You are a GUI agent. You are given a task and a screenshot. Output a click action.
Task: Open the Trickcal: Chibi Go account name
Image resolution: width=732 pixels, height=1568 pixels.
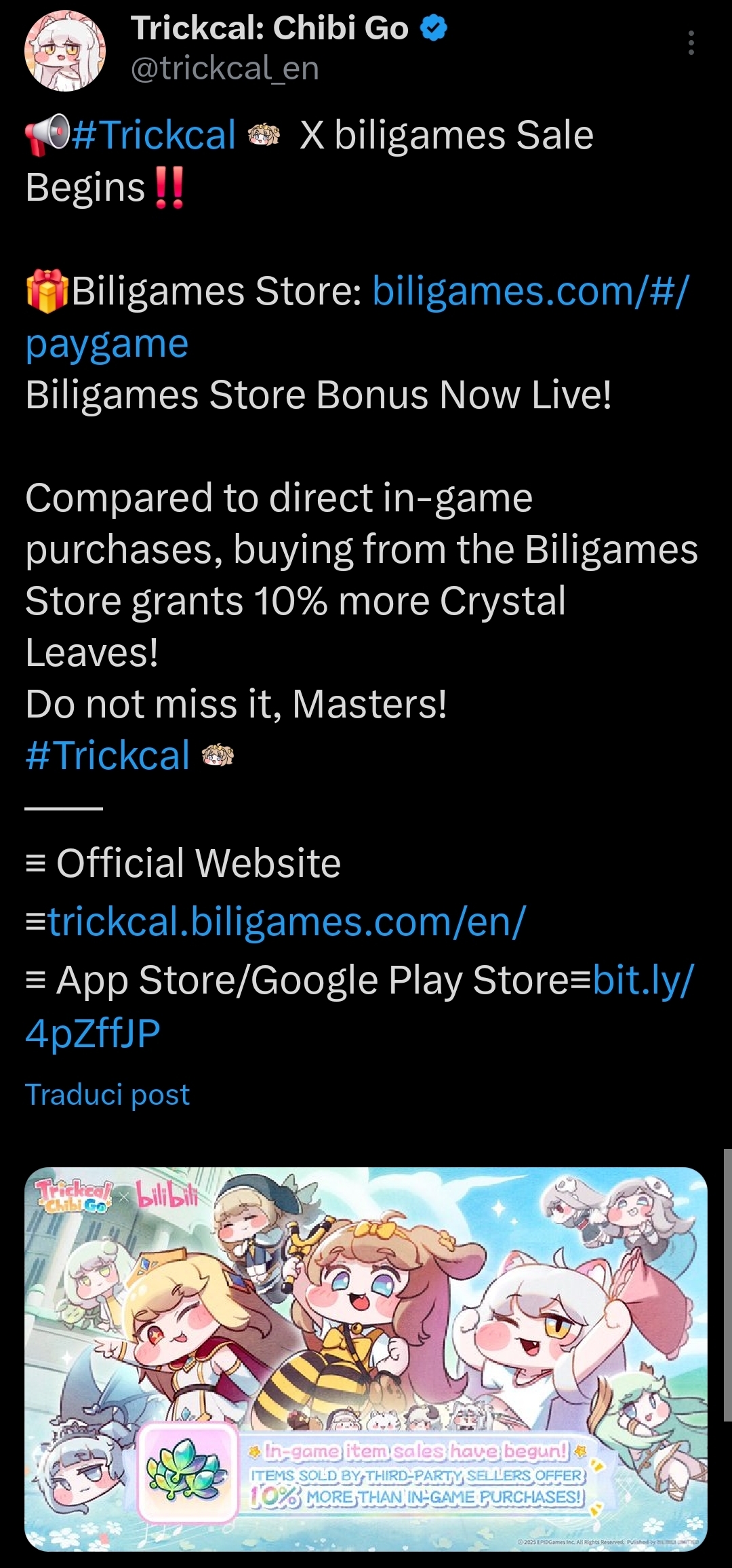[x=270, y=28]
